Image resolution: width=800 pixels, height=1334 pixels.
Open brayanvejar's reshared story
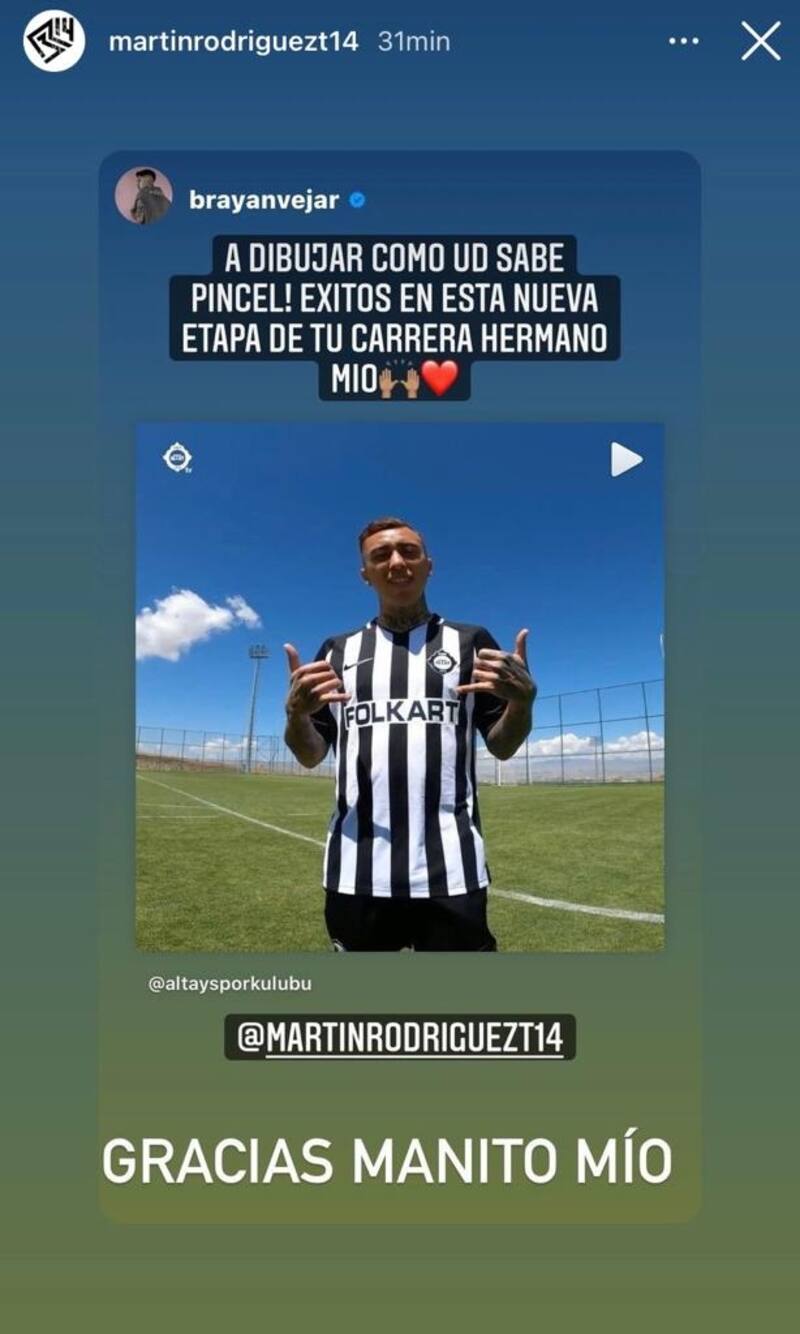(400, 685)
